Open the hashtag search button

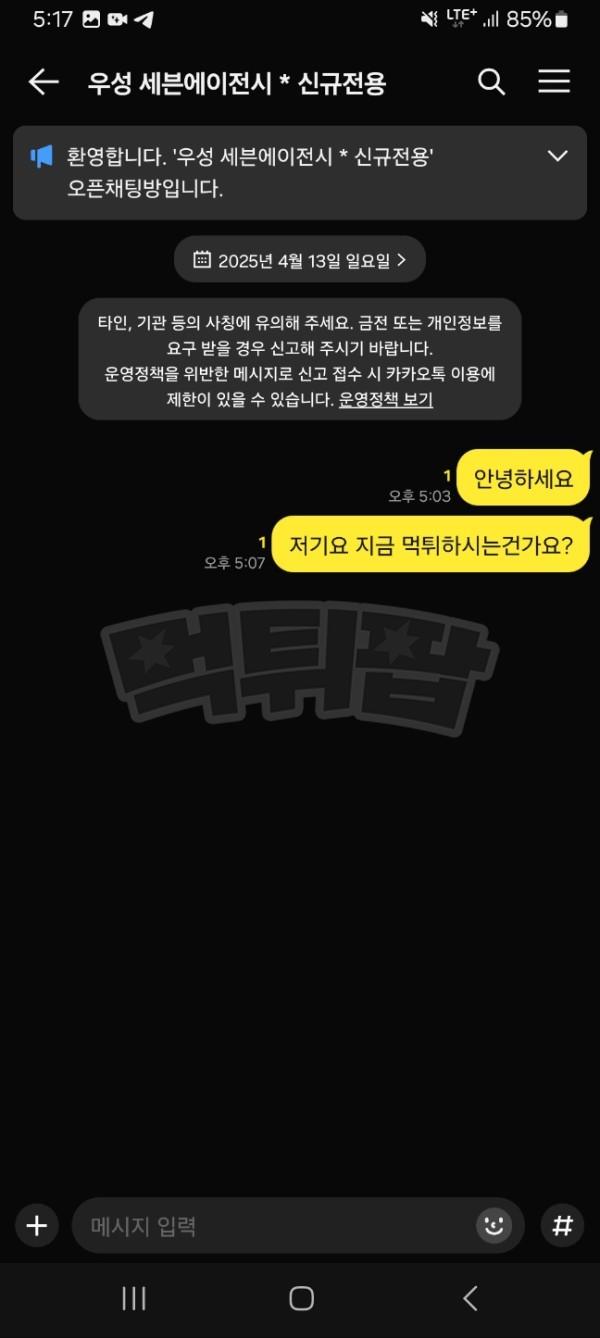pos(563,1225)
